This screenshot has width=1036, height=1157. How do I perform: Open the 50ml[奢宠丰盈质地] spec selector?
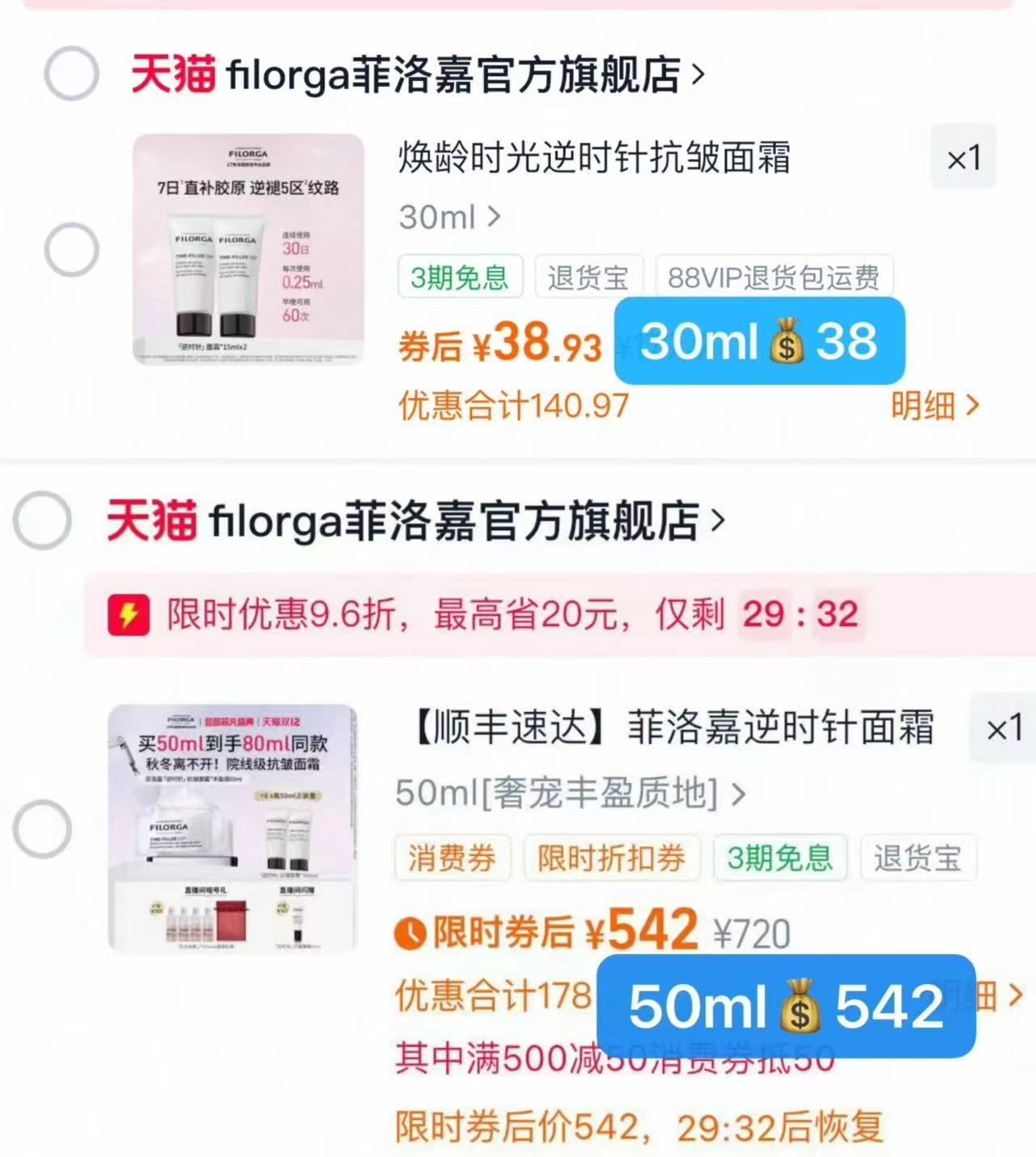(567, 797)
